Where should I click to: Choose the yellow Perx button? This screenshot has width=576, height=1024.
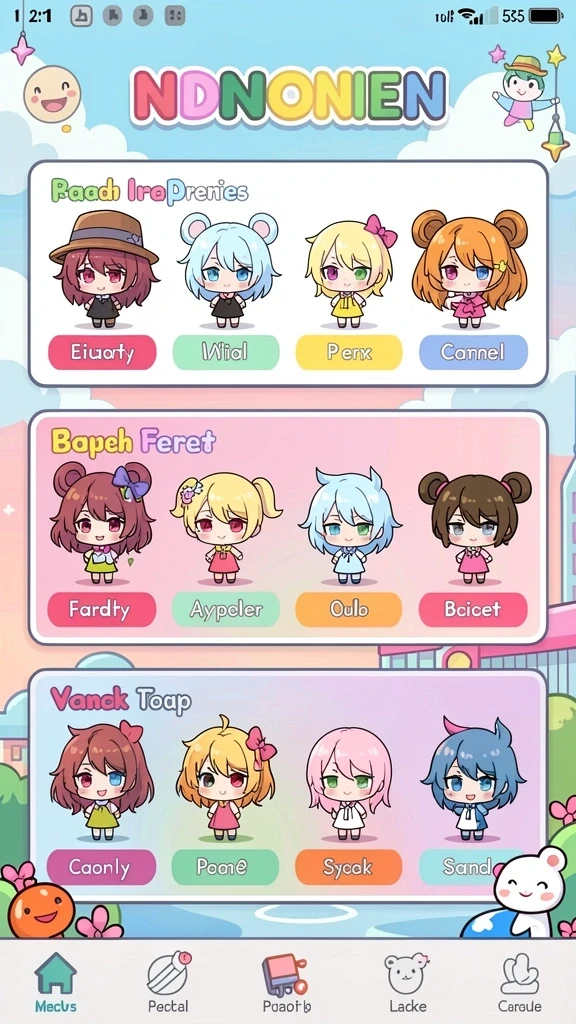(x=349, y=353)
